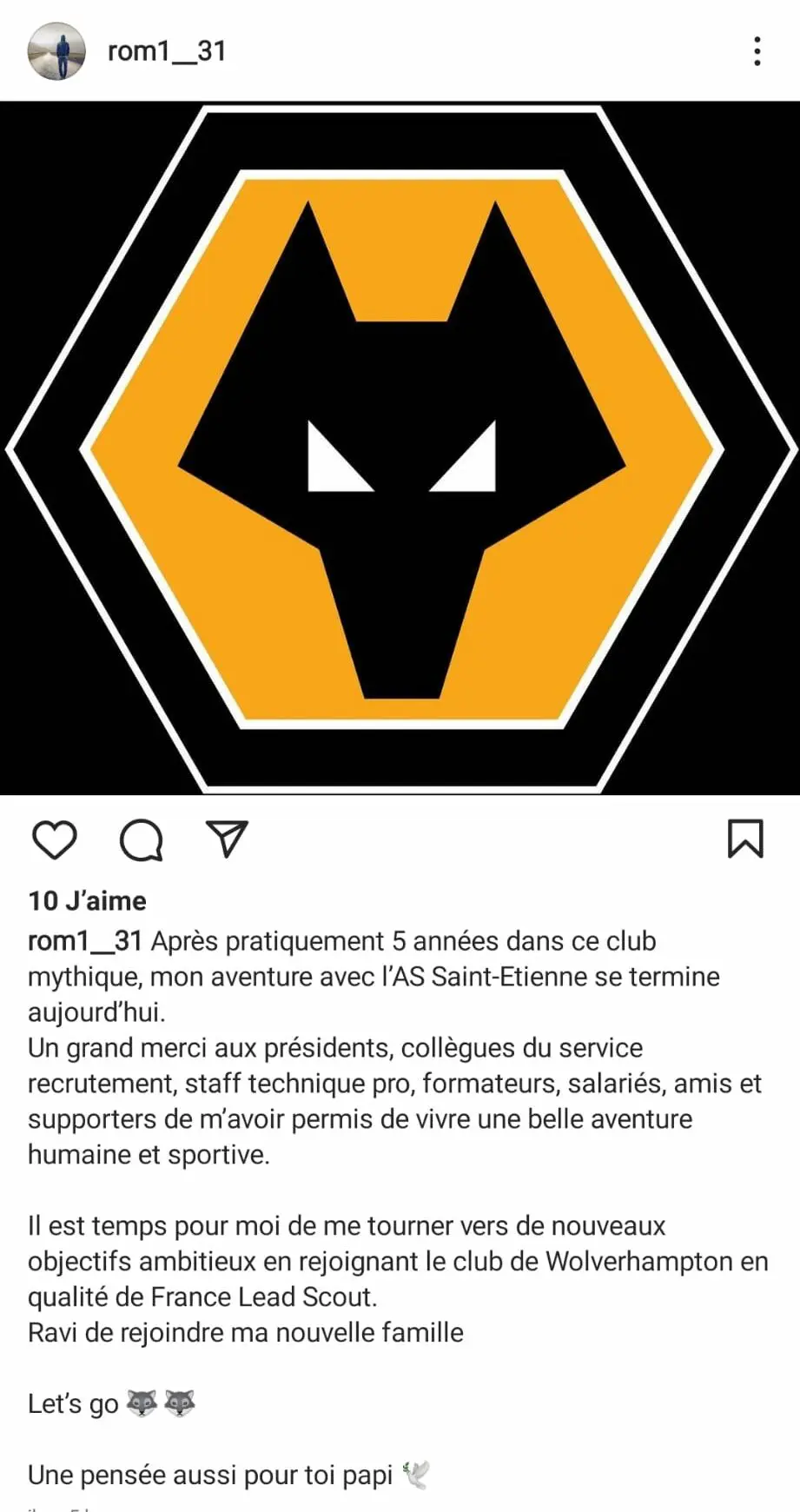Viewport: 800px width, 1512px height.
Task: Open the rom1__31 username in the post header
Action: [x=167, y=51]
